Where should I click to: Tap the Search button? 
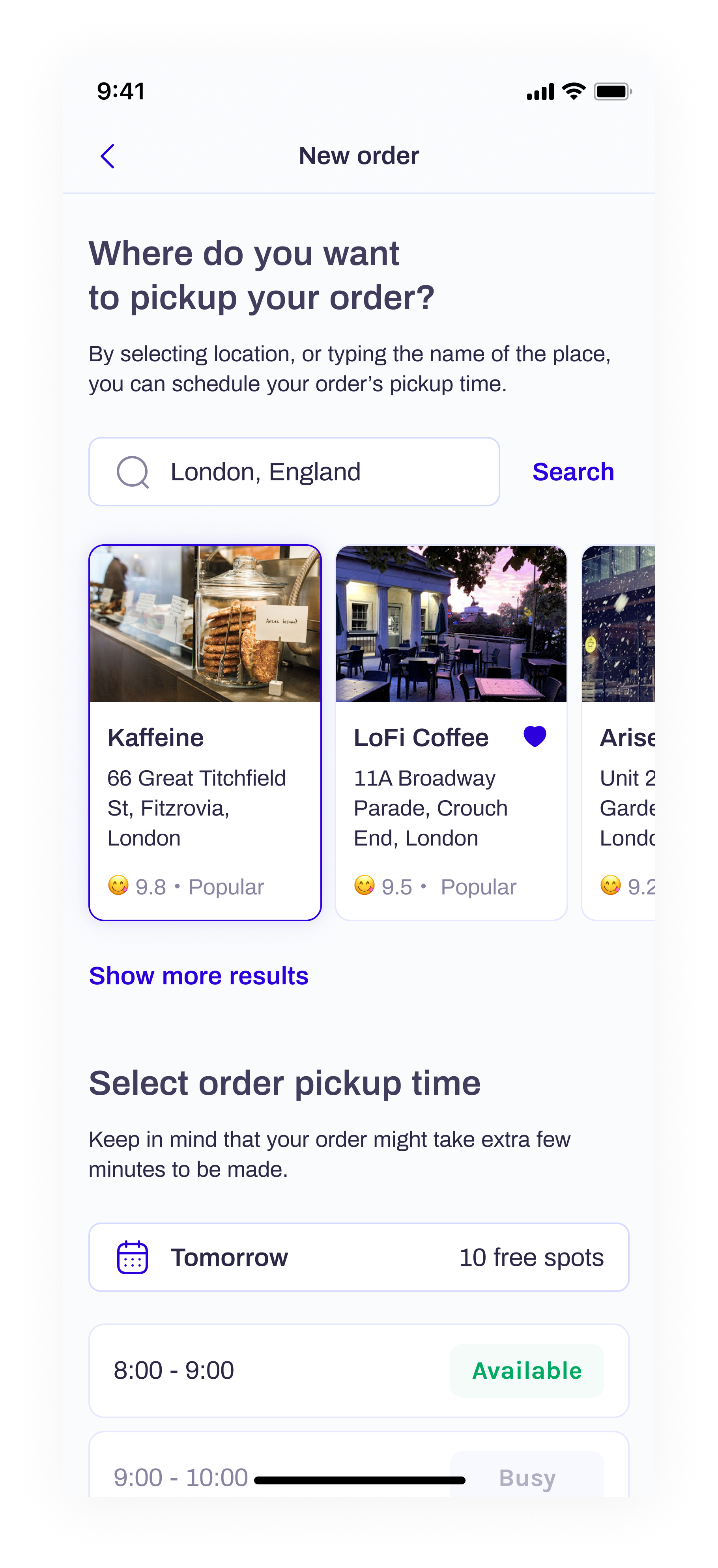coord(572,472)
